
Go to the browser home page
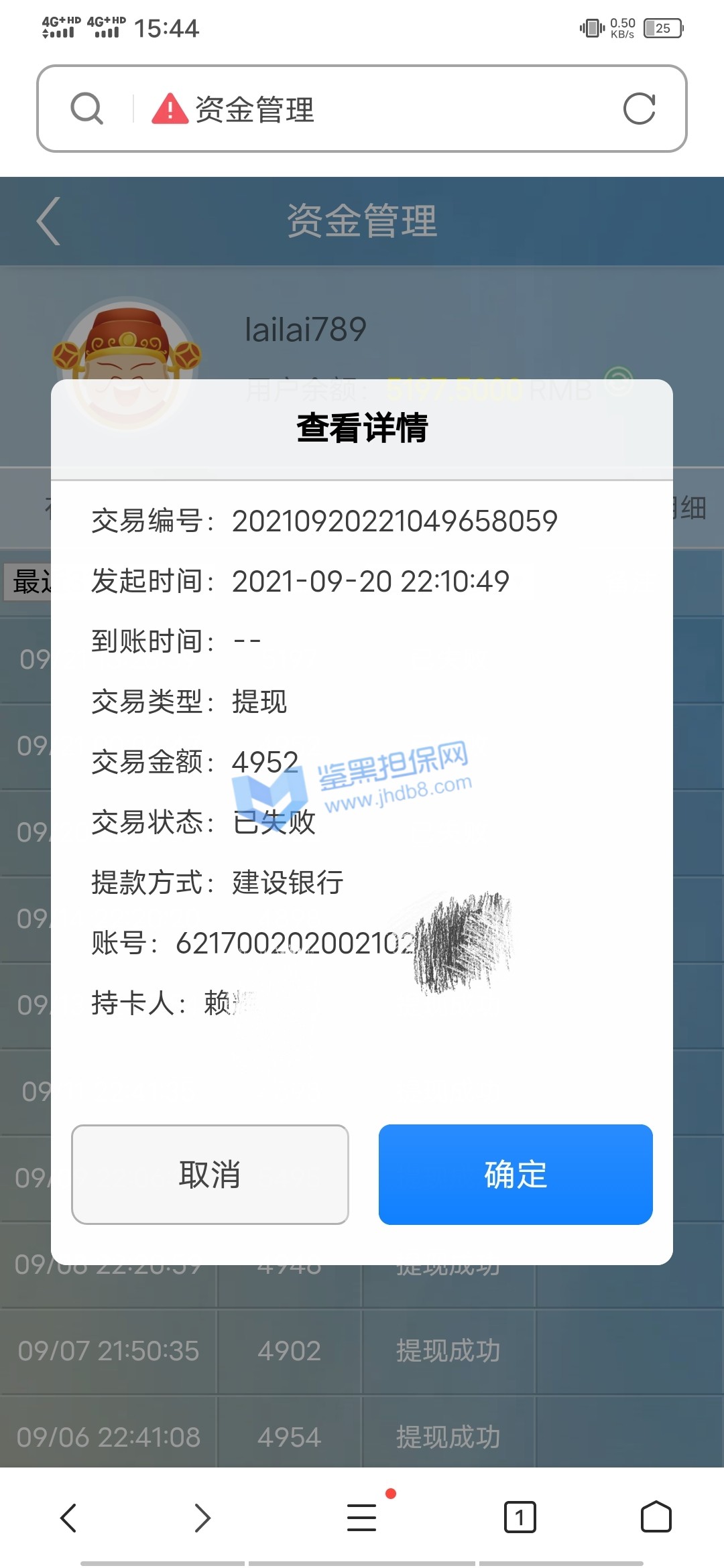coord(656,1517)
